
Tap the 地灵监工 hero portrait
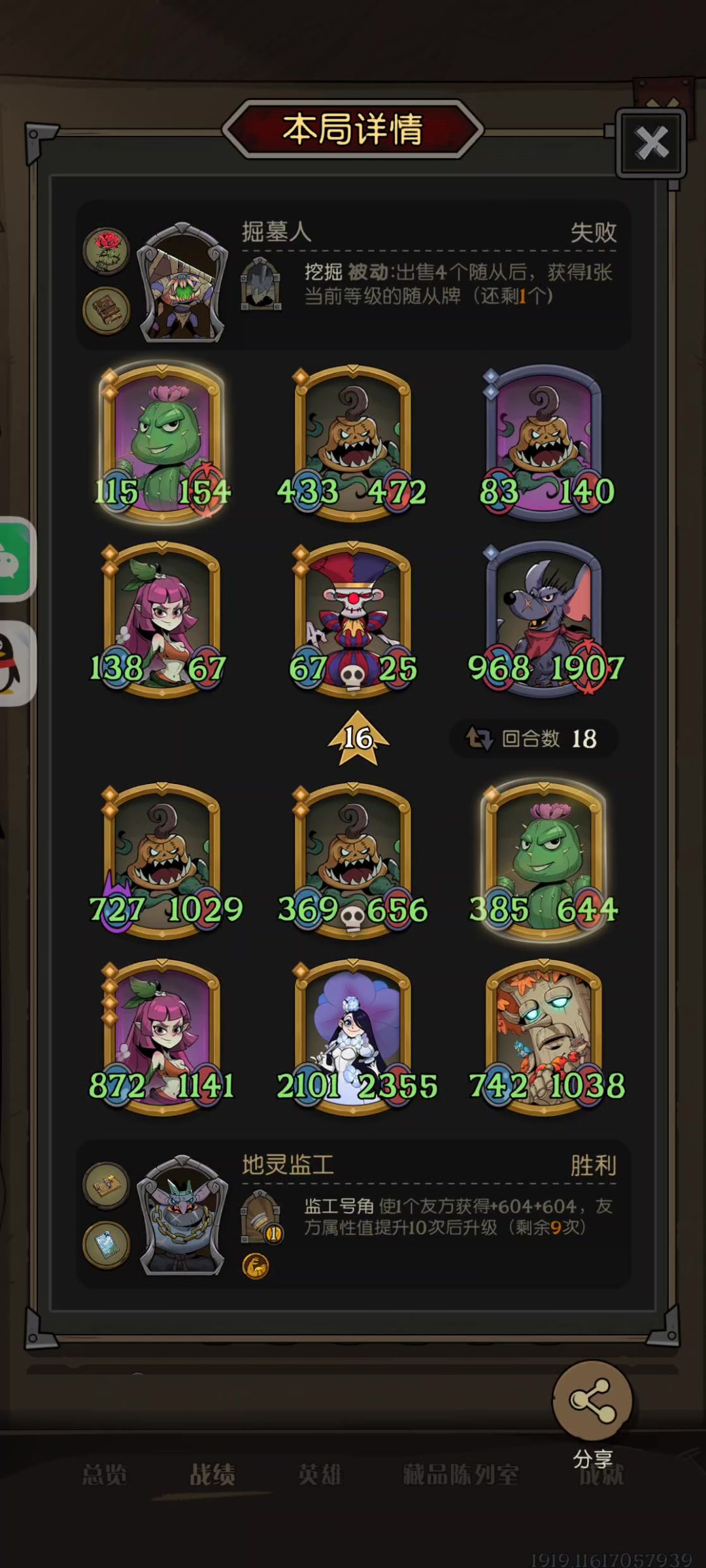(x=182, y=1217)
